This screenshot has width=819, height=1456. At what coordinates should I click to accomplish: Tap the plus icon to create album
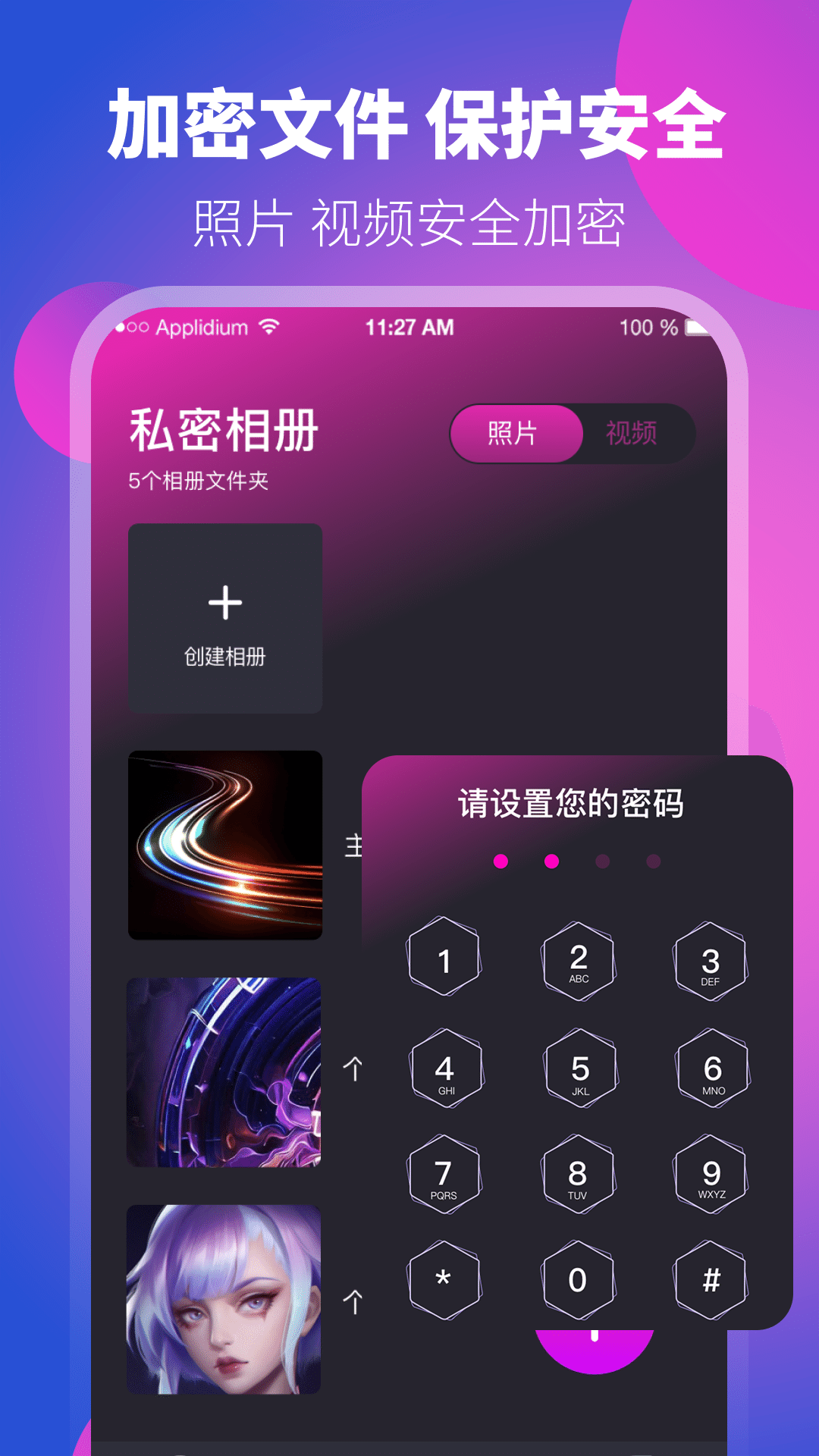[225, 603]
